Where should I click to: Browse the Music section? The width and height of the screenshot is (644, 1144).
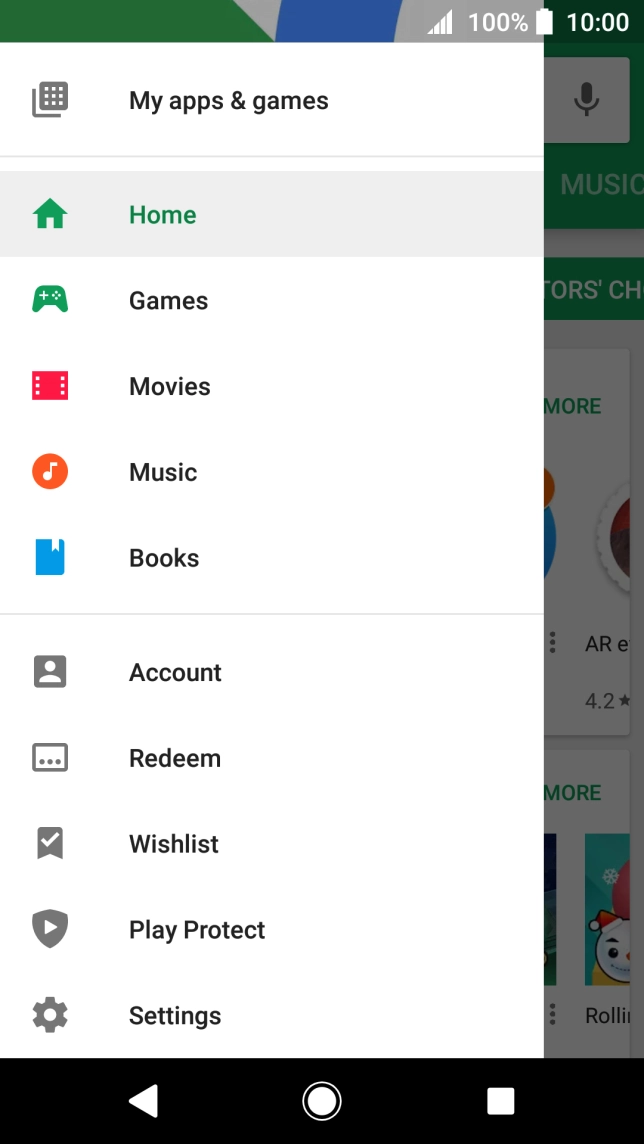pyautogui.click(x=163, y=472)
